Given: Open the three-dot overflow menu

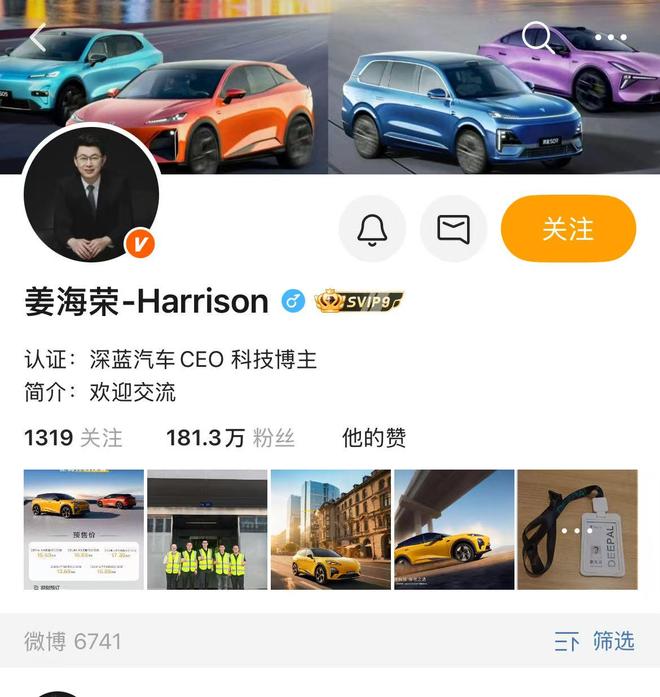Looking at the screenshot, I should (x=611, y=38).
